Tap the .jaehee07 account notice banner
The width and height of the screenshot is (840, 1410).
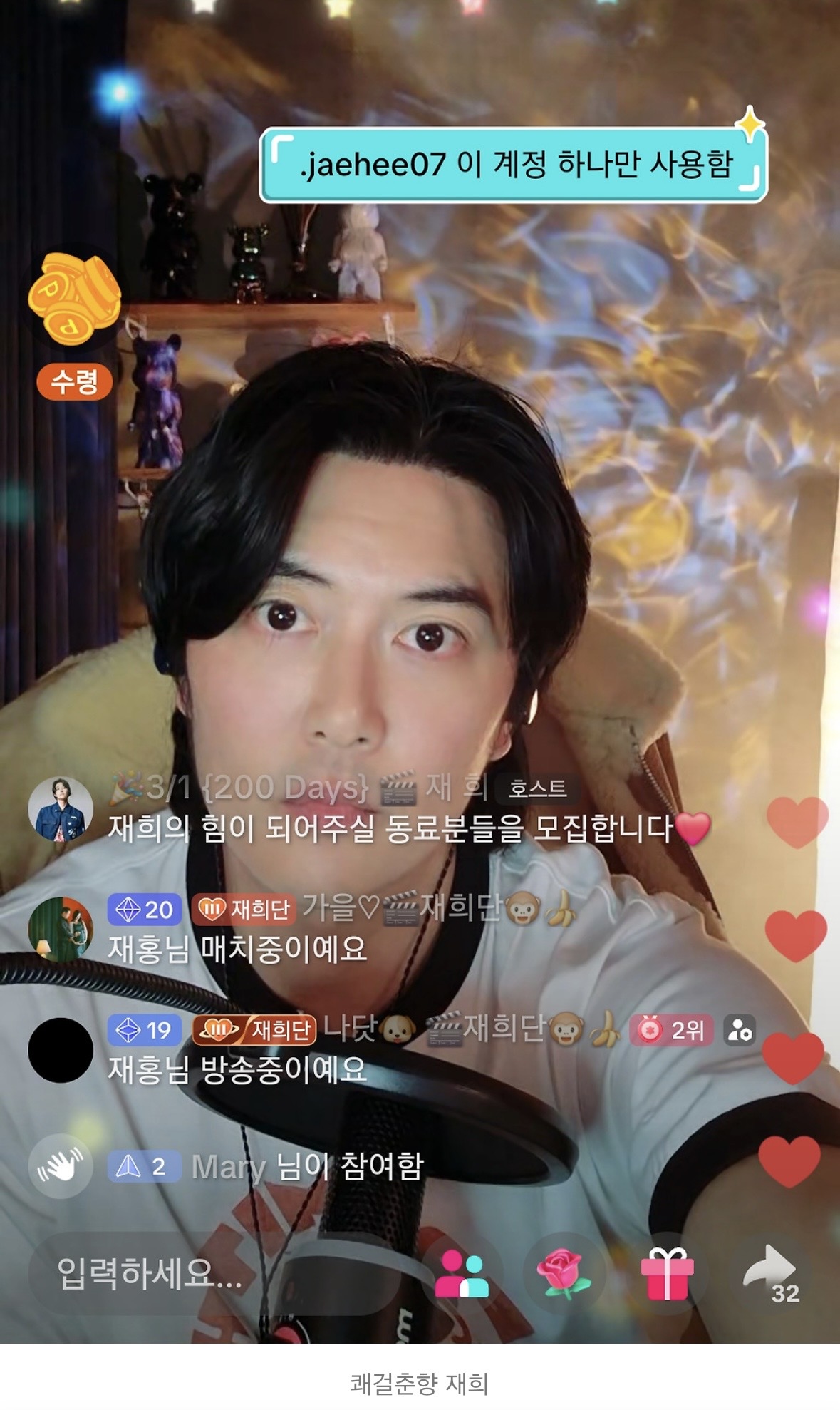[x=513, y=165]
